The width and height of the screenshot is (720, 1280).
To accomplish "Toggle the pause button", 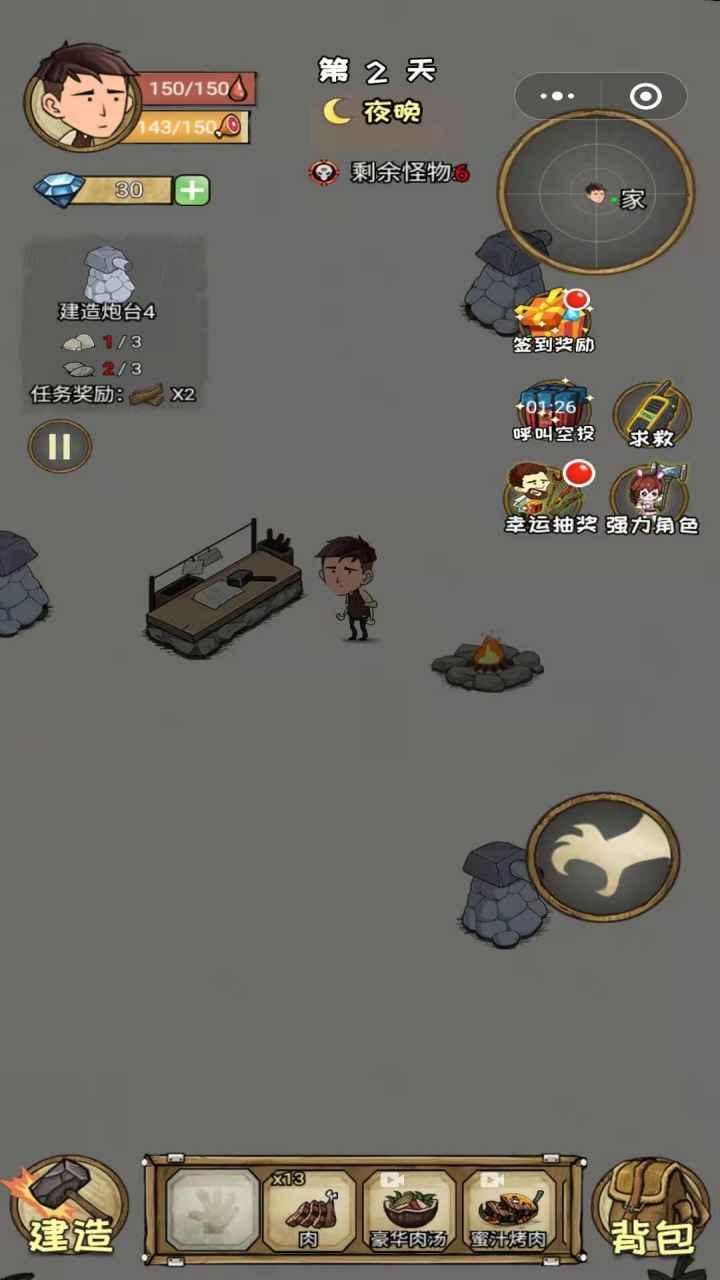I will [x=58, y=447].
